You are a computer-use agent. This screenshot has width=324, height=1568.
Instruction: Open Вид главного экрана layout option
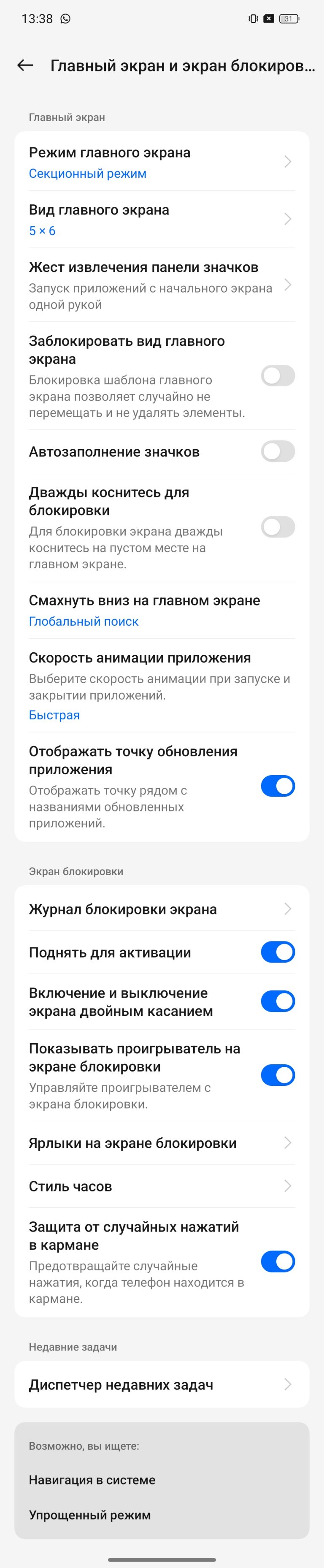pyautogui.click(x=161, y=219)
